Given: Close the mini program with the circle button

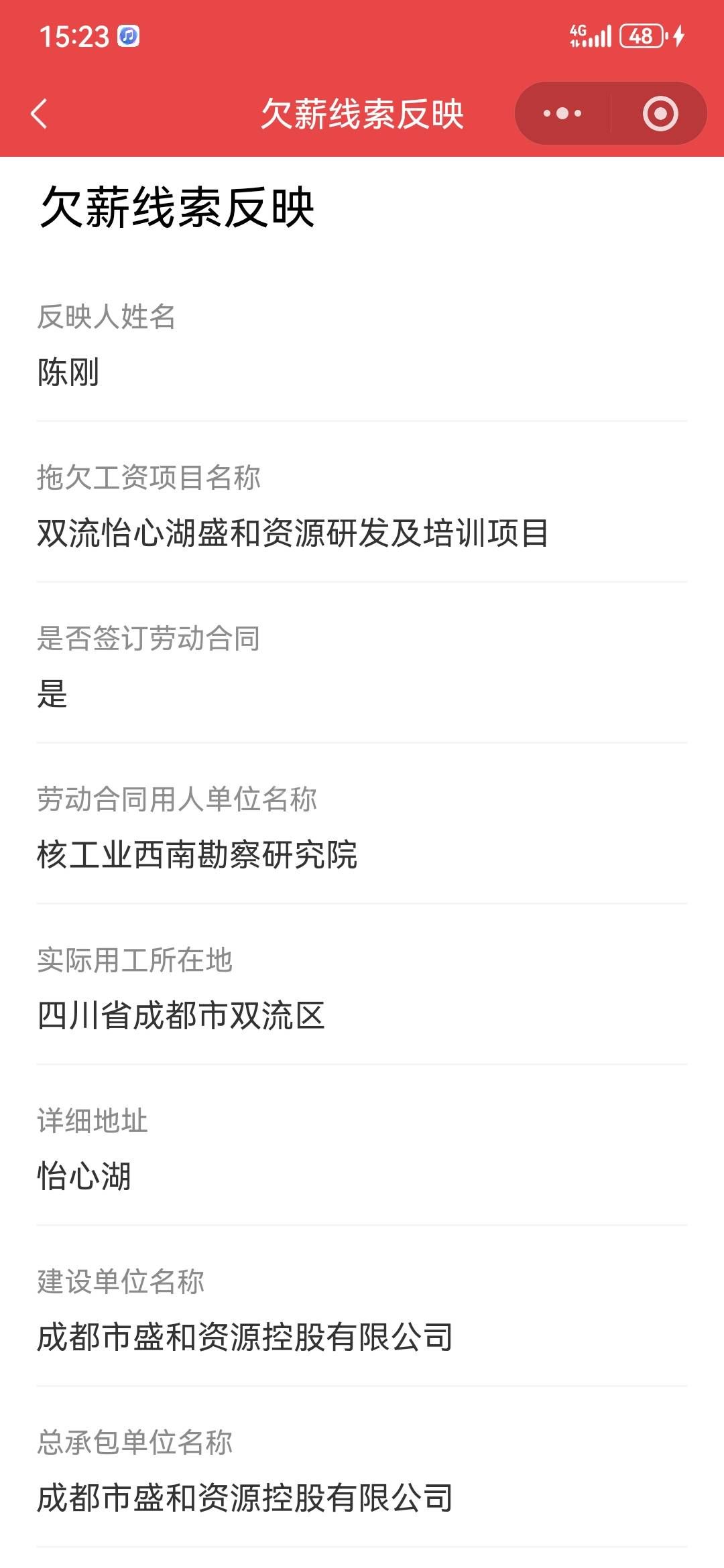Looking at the screenshot, I should point(660,113).
